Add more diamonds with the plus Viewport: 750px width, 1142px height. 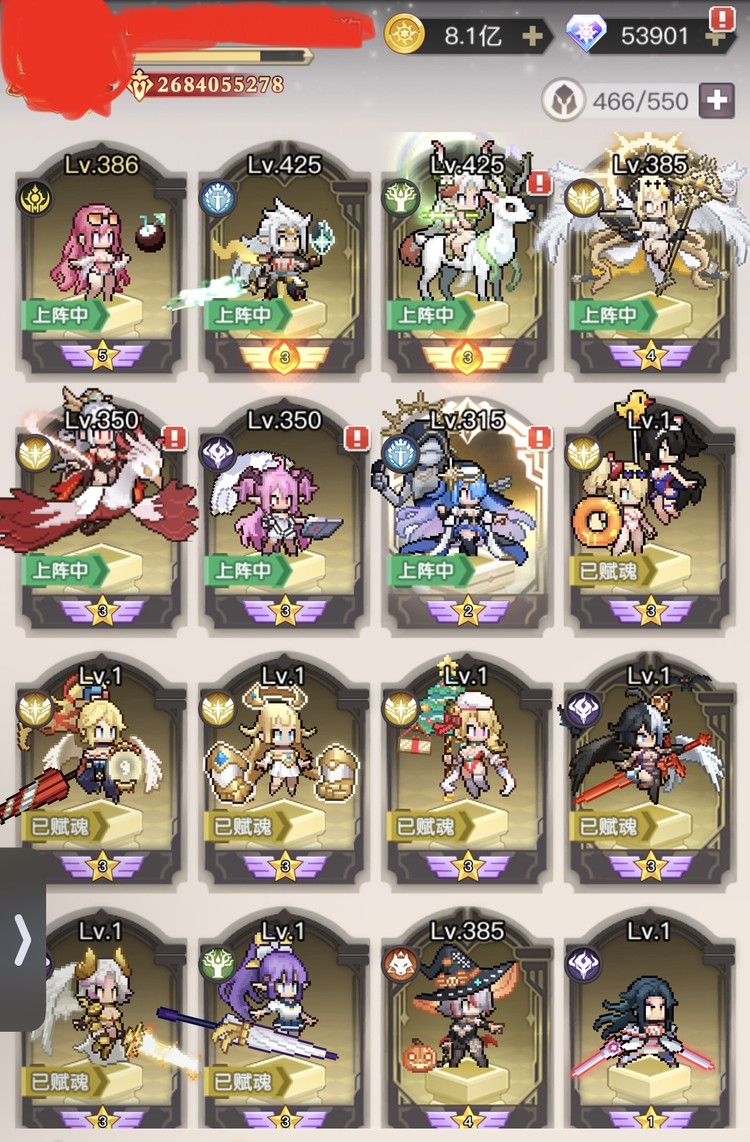(715, 37)
